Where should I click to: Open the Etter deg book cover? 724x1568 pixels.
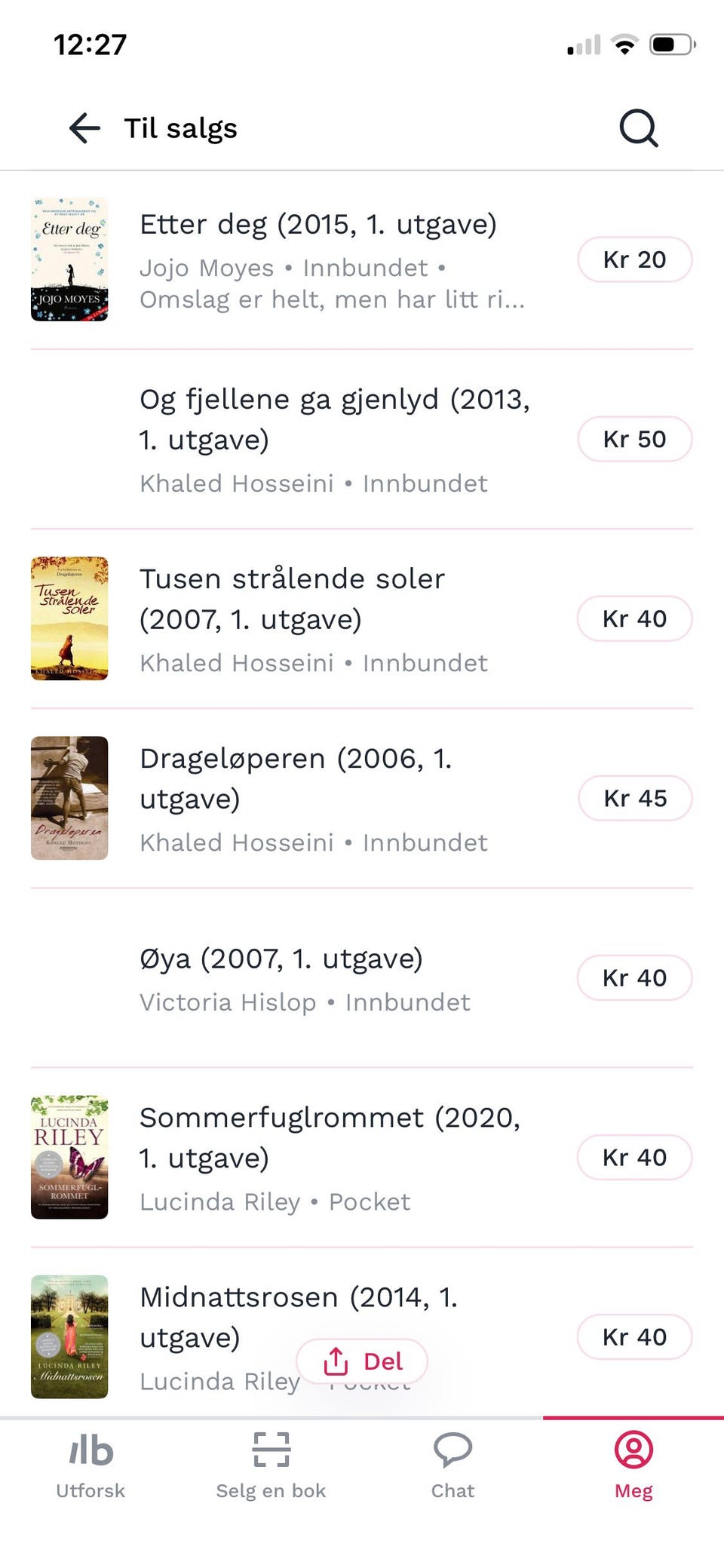(x=69, y=259)
